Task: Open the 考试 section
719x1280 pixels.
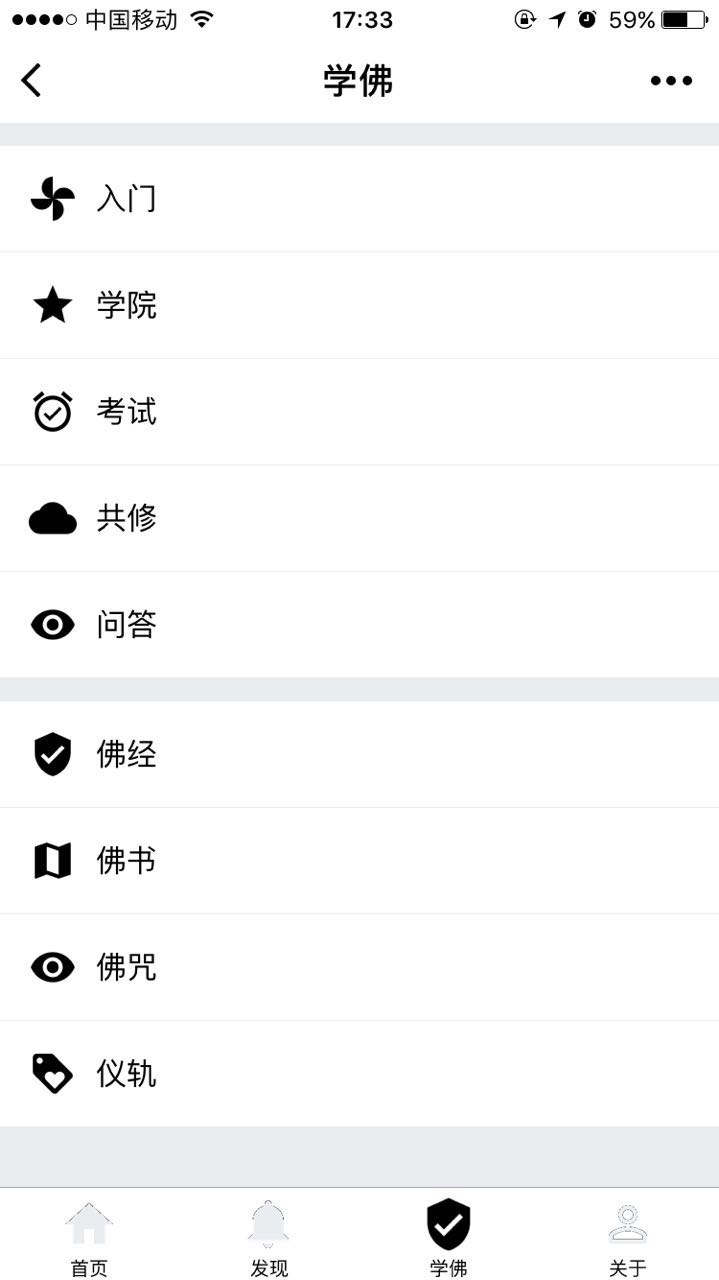Action: [359, 412]
